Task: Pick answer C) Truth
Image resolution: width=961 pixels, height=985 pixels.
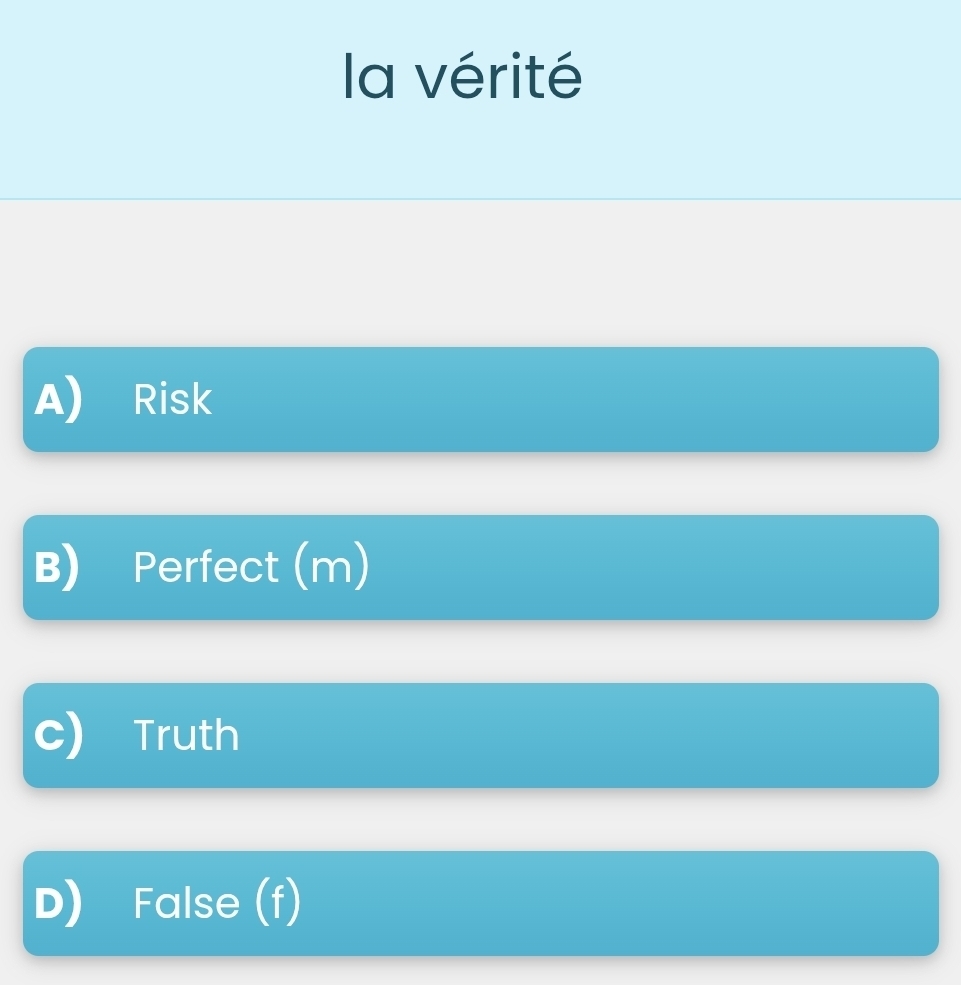Action: coord(480,736)
